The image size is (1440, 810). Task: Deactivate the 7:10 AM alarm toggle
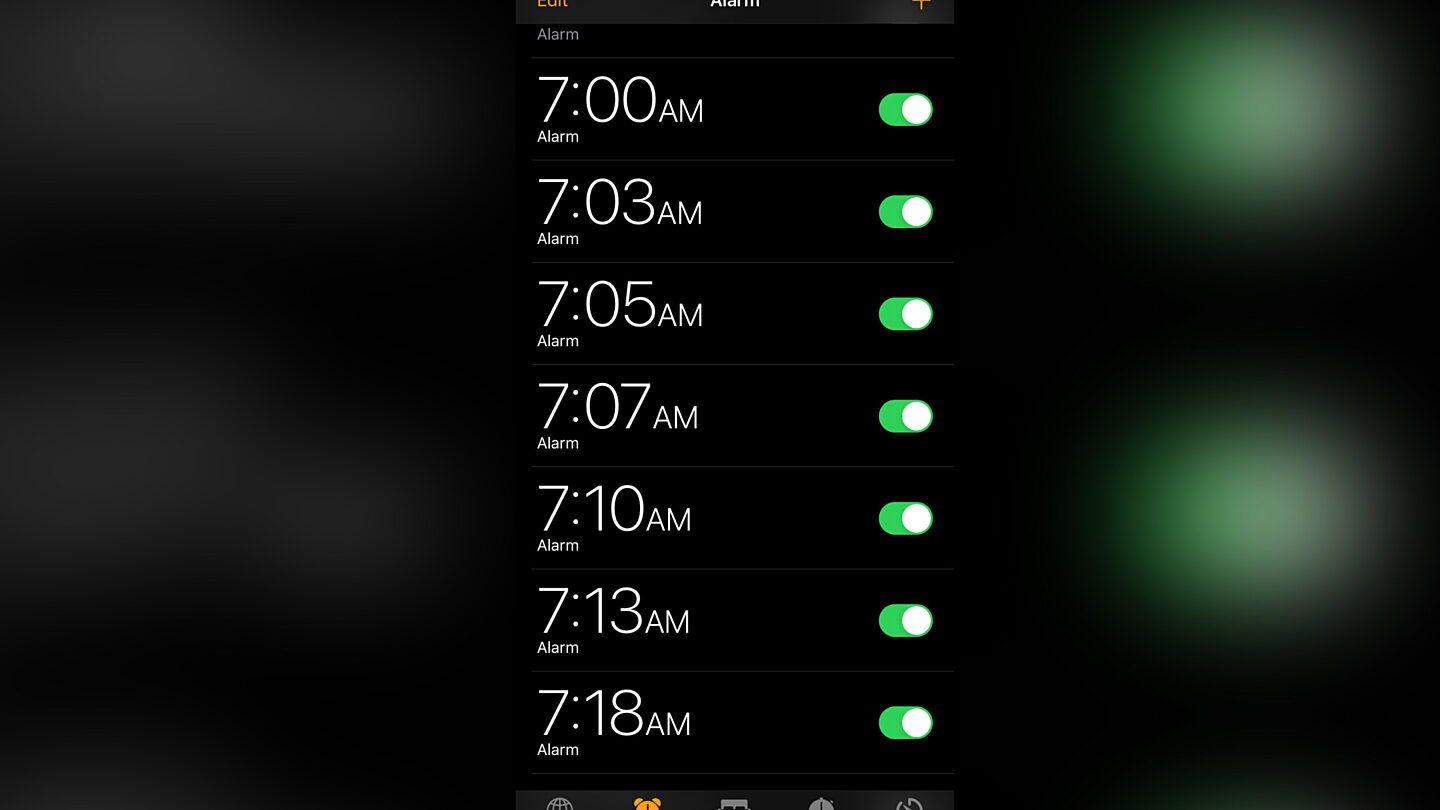coord(905,518)
